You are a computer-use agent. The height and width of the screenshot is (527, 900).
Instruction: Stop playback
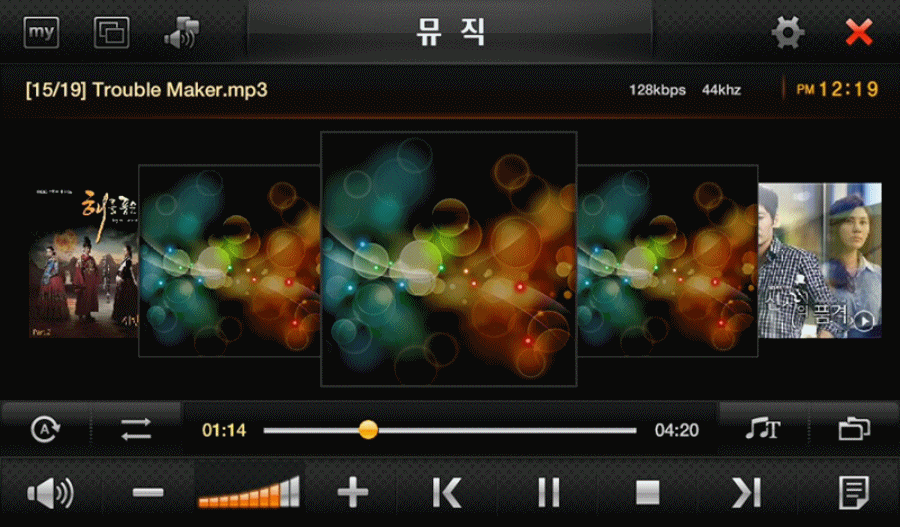coord(648,492)
